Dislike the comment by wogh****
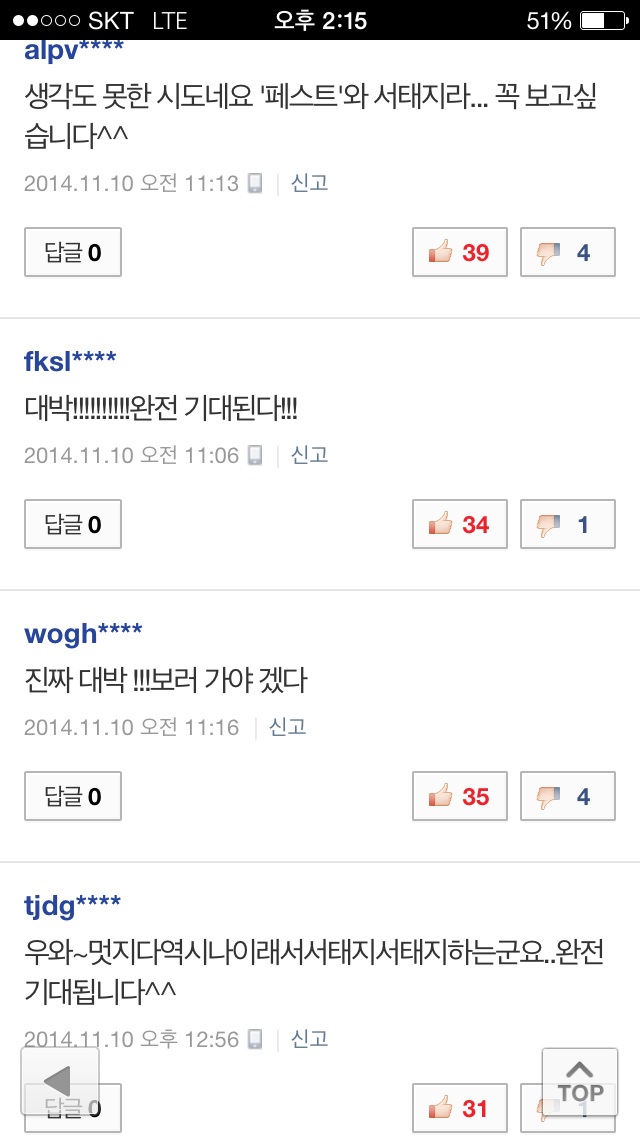Screen dimensions: 640x1136 [x=568, y=796]
